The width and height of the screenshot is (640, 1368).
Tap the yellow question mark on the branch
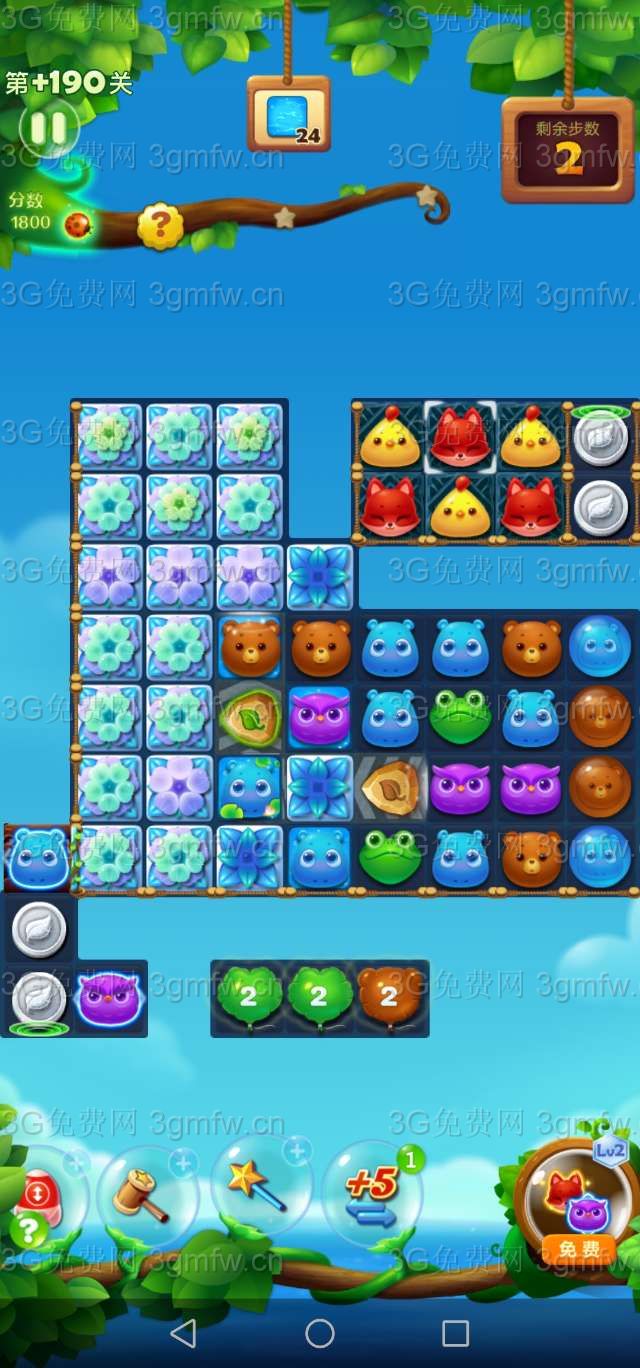160,226
